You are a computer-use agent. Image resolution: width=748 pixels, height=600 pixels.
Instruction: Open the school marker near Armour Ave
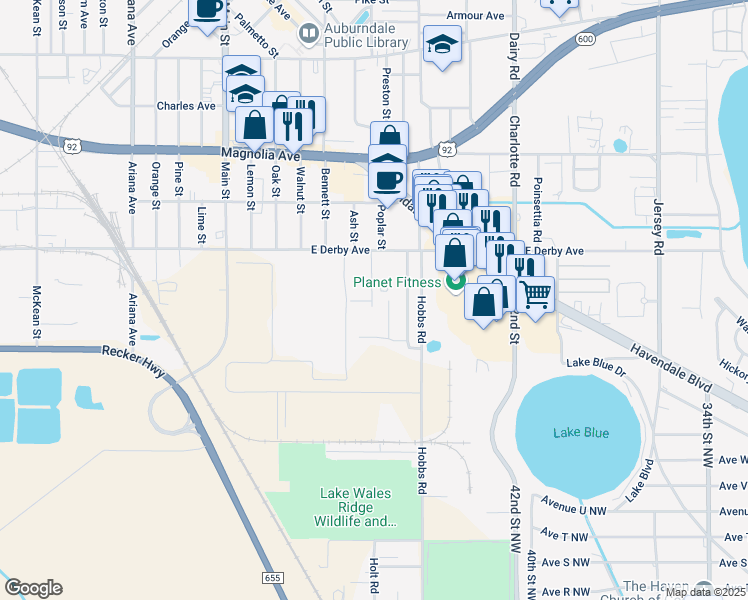441,44
